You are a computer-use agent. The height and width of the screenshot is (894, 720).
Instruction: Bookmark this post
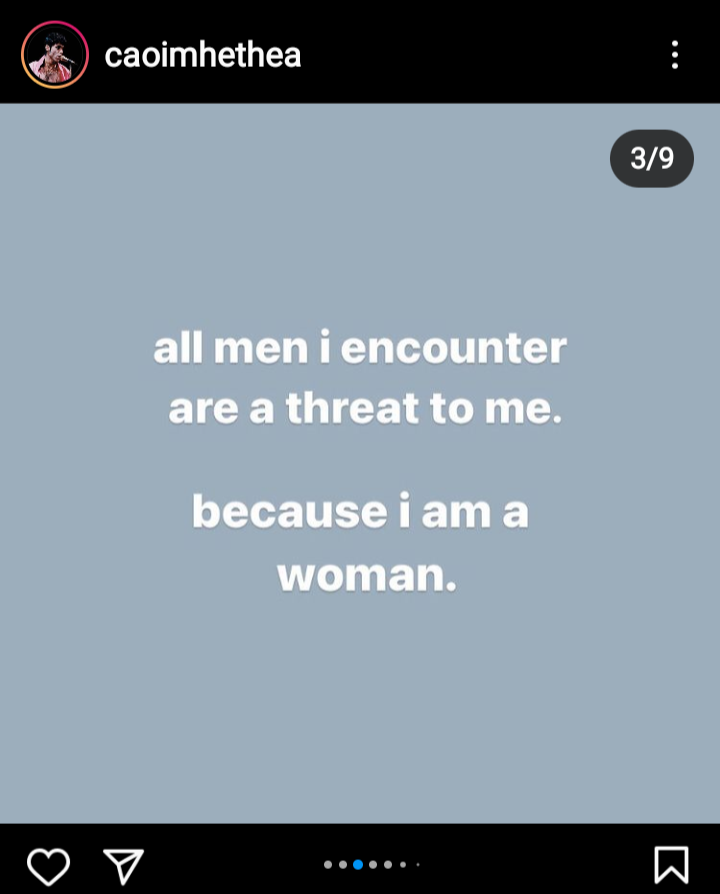[x=671, y=865]
